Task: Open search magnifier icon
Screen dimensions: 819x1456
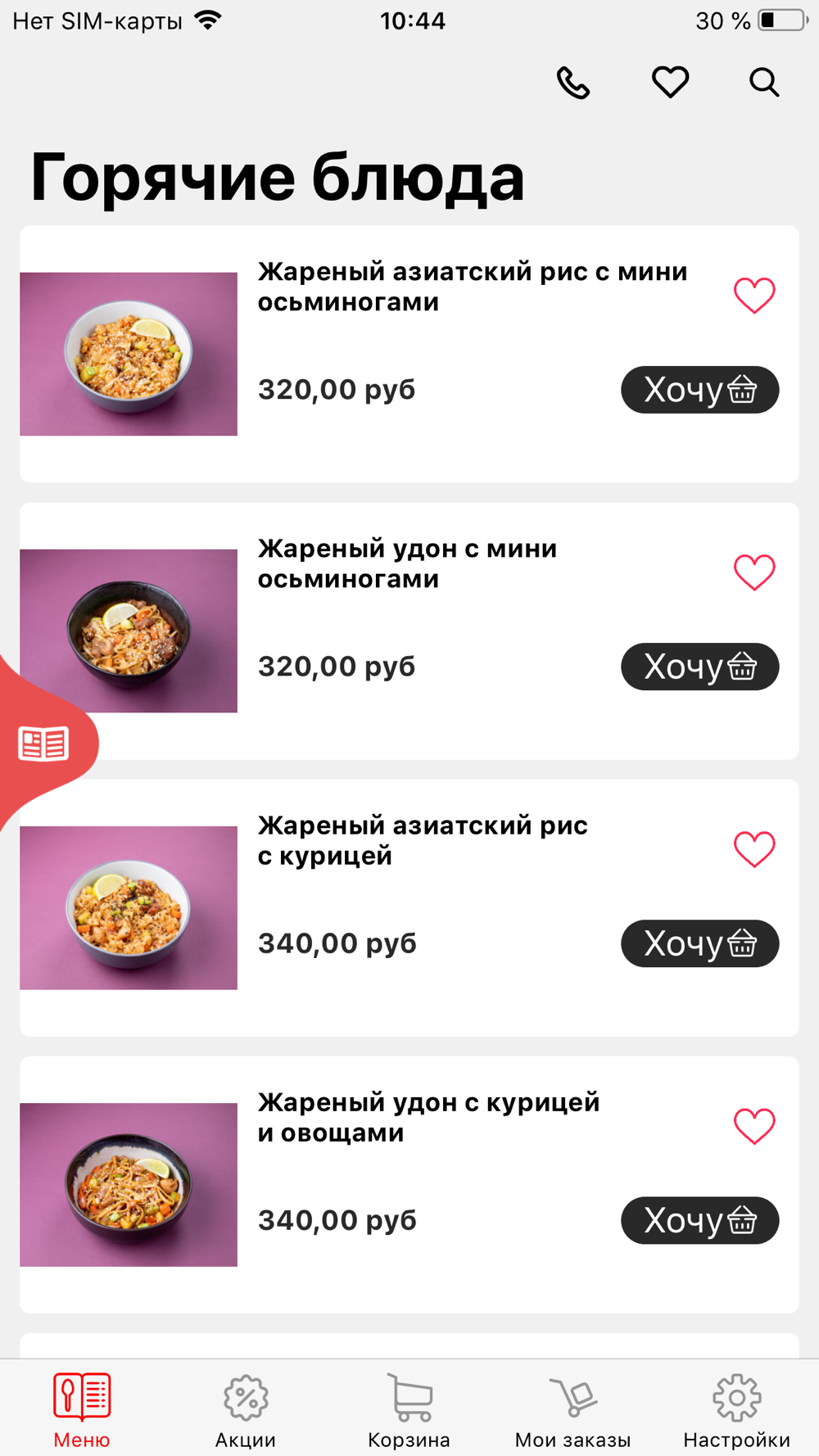Action: pos(764,83)
